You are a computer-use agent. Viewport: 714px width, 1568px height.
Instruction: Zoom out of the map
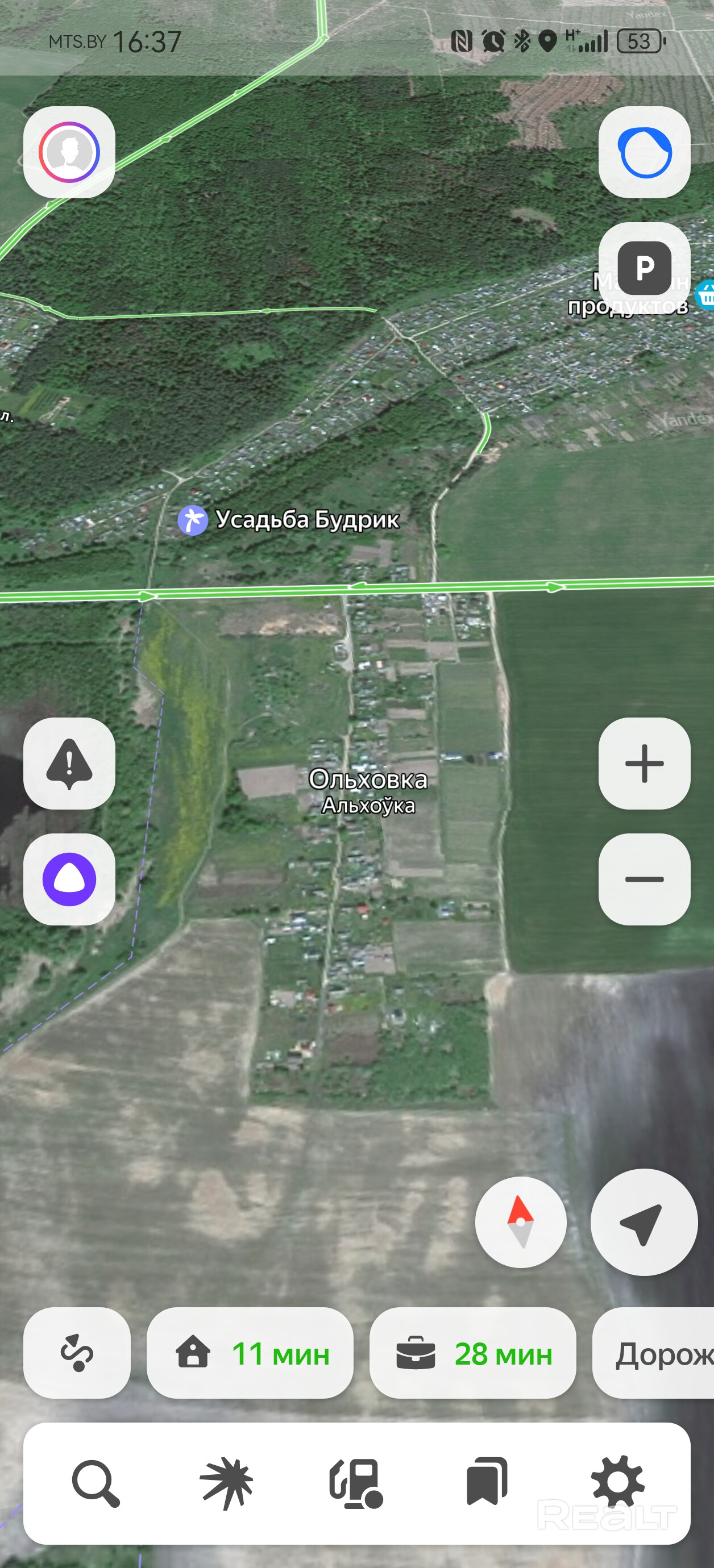(644, 879)
